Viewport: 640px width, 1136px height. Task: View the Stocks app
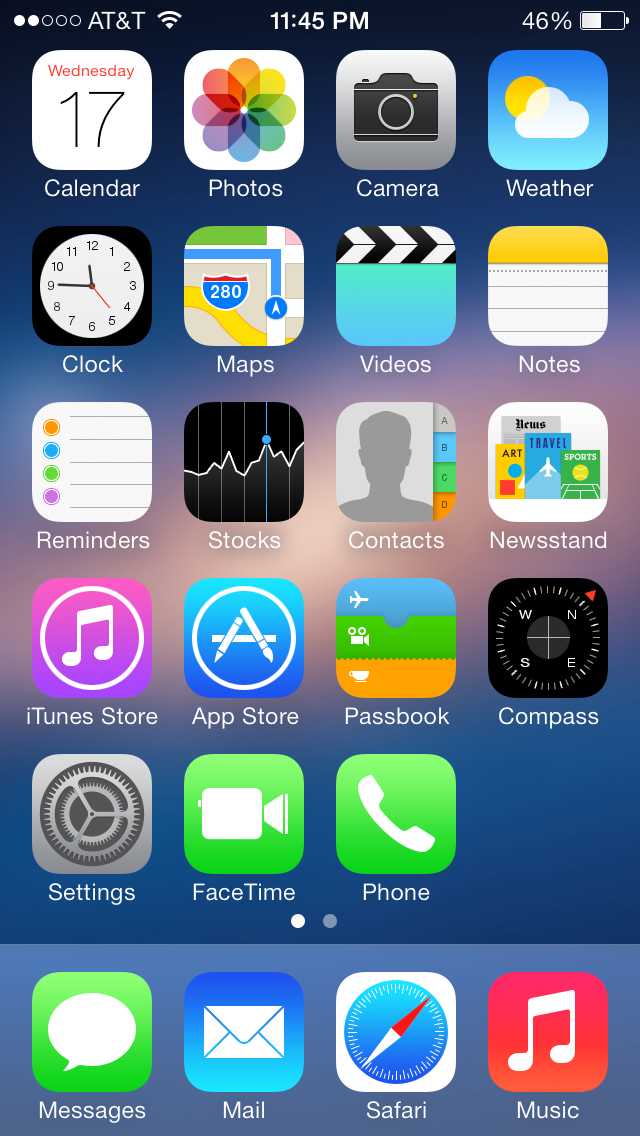pos(244,462)
